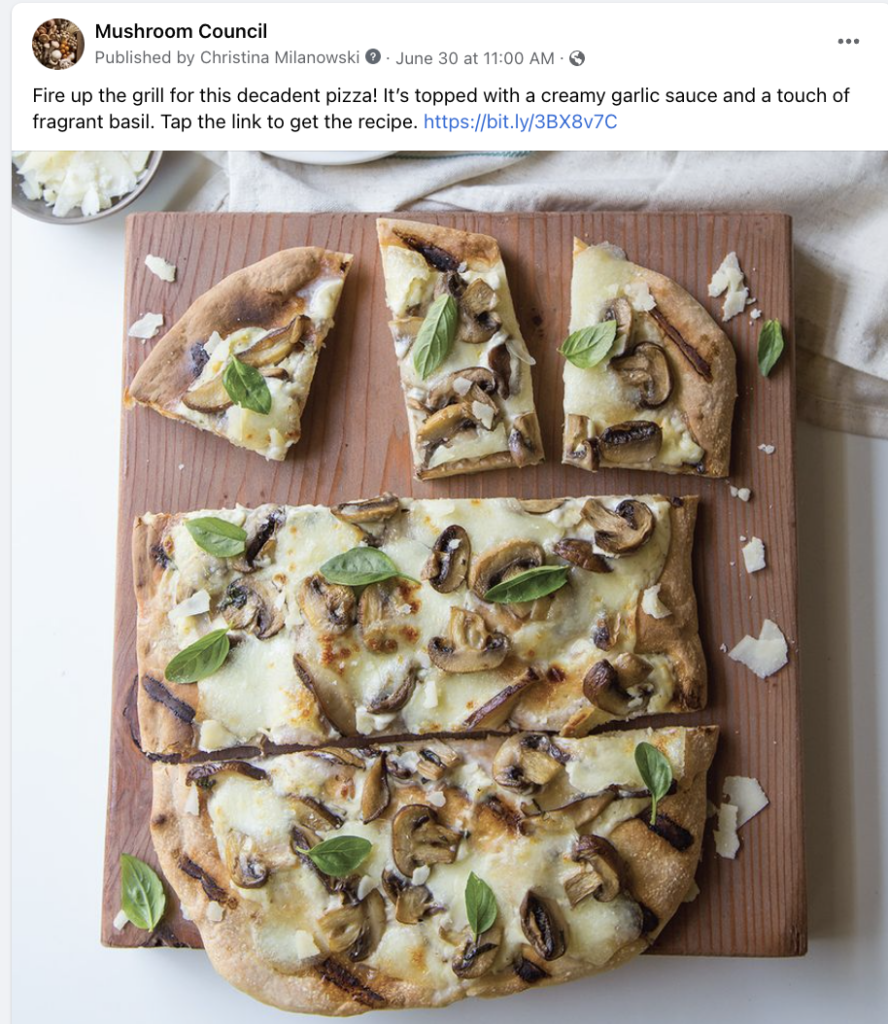Screen dimensions: 888x1024
Task: Open the June 30 post timestamp
Action: click(x=474, y=58)
